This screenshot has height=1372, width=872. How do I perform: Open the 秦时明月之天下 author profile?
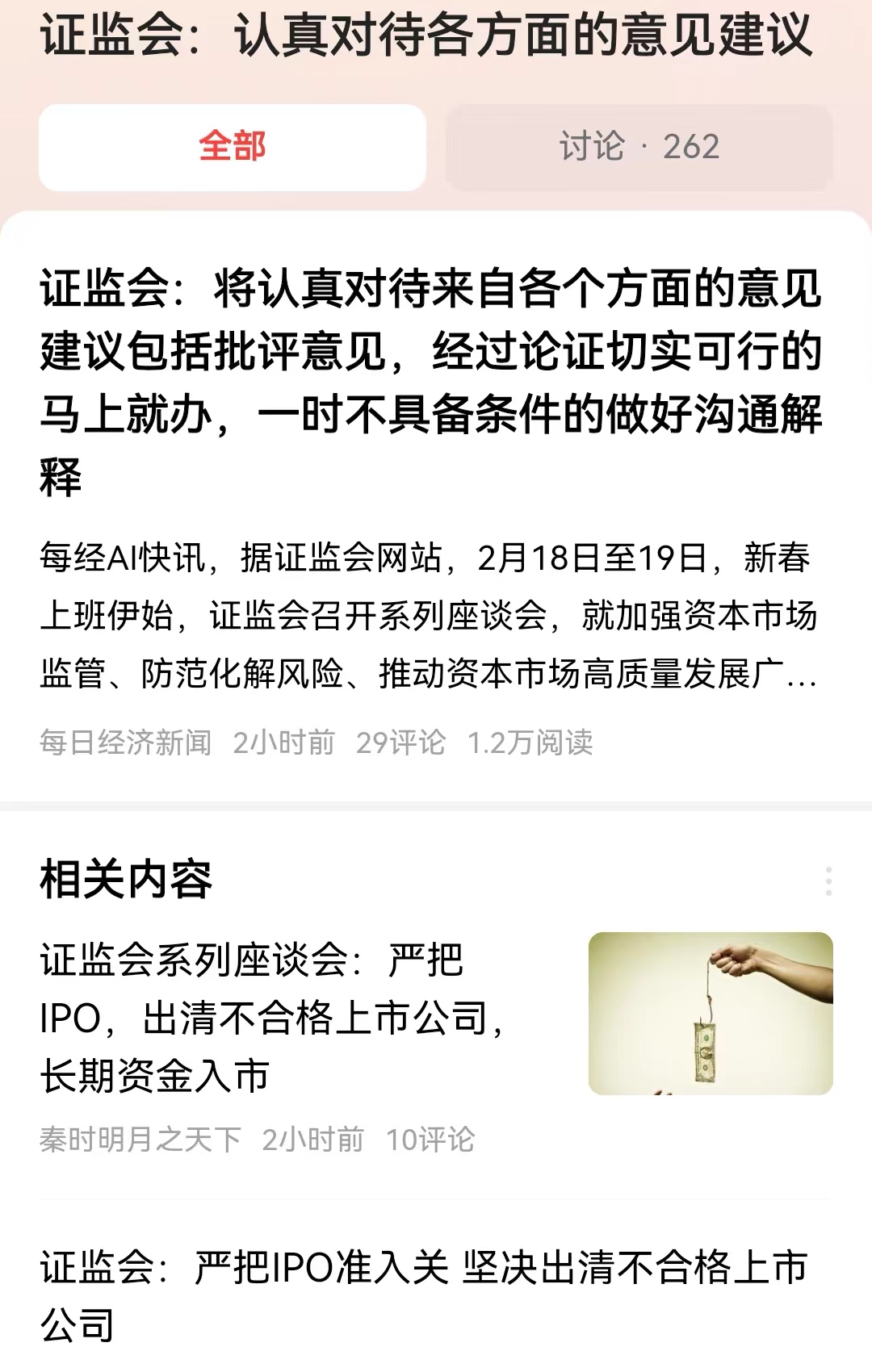(x=139, y=1138)
